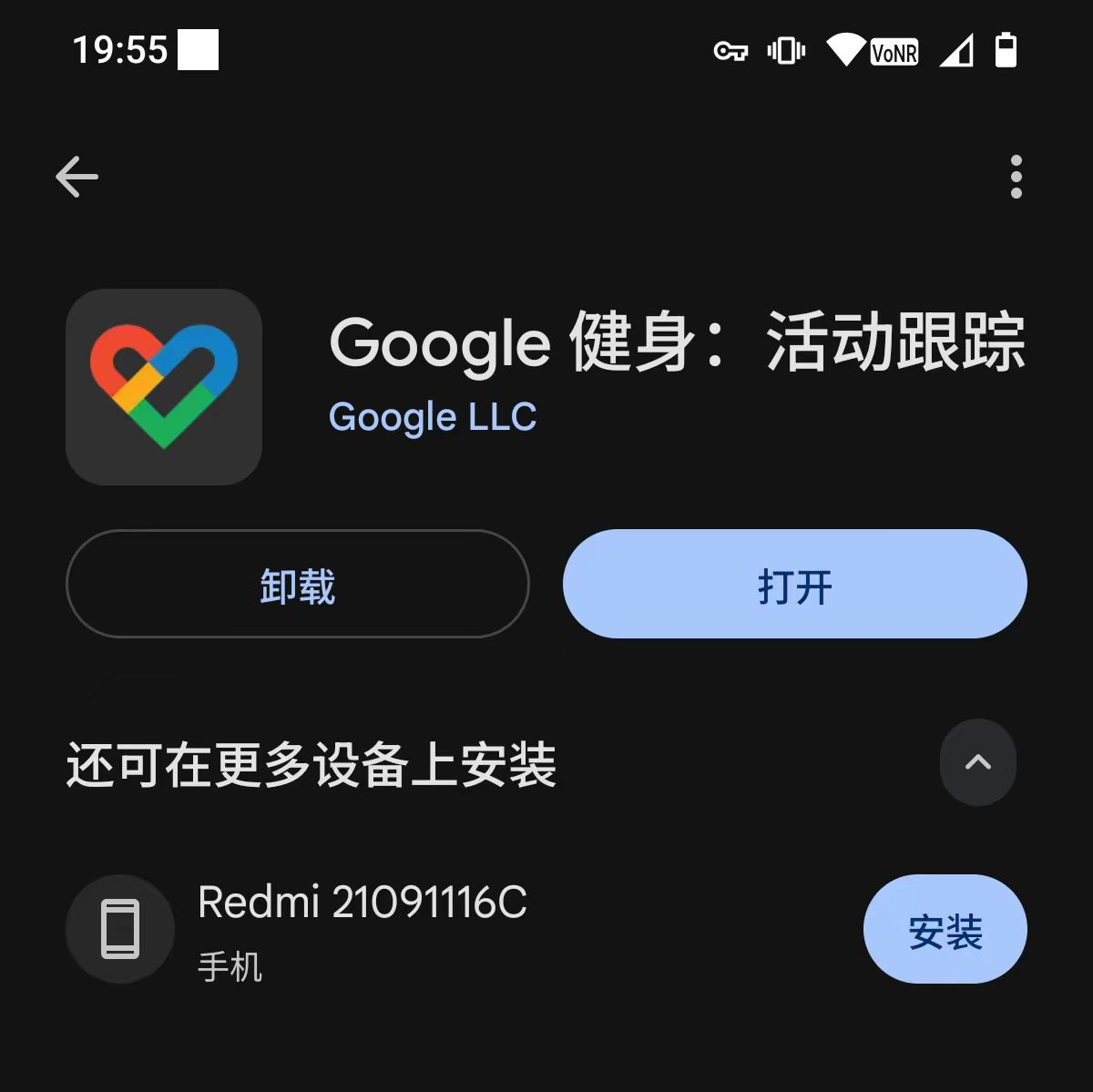The image size is (1093, 1092).
Task: Open the three-dot overflow menu
Action: 1016,177
